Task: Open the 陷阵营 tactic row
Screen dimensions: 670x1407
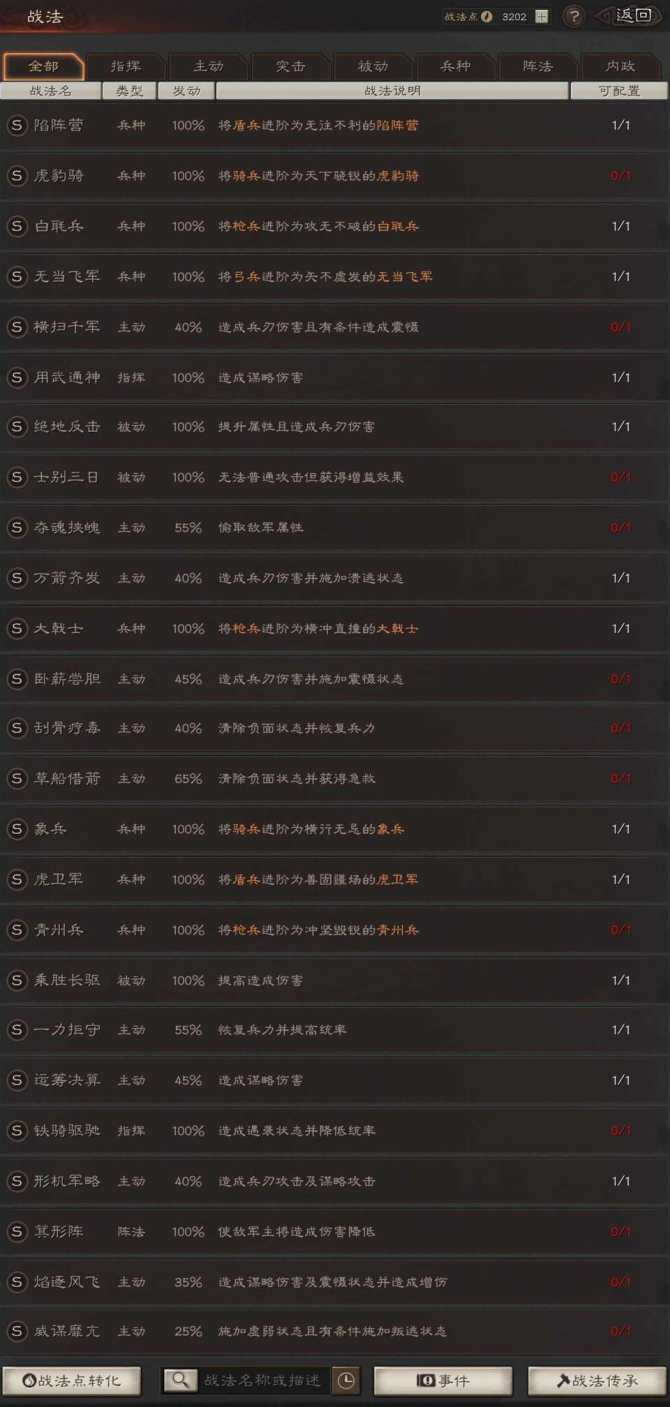Action: pos(335,125)
